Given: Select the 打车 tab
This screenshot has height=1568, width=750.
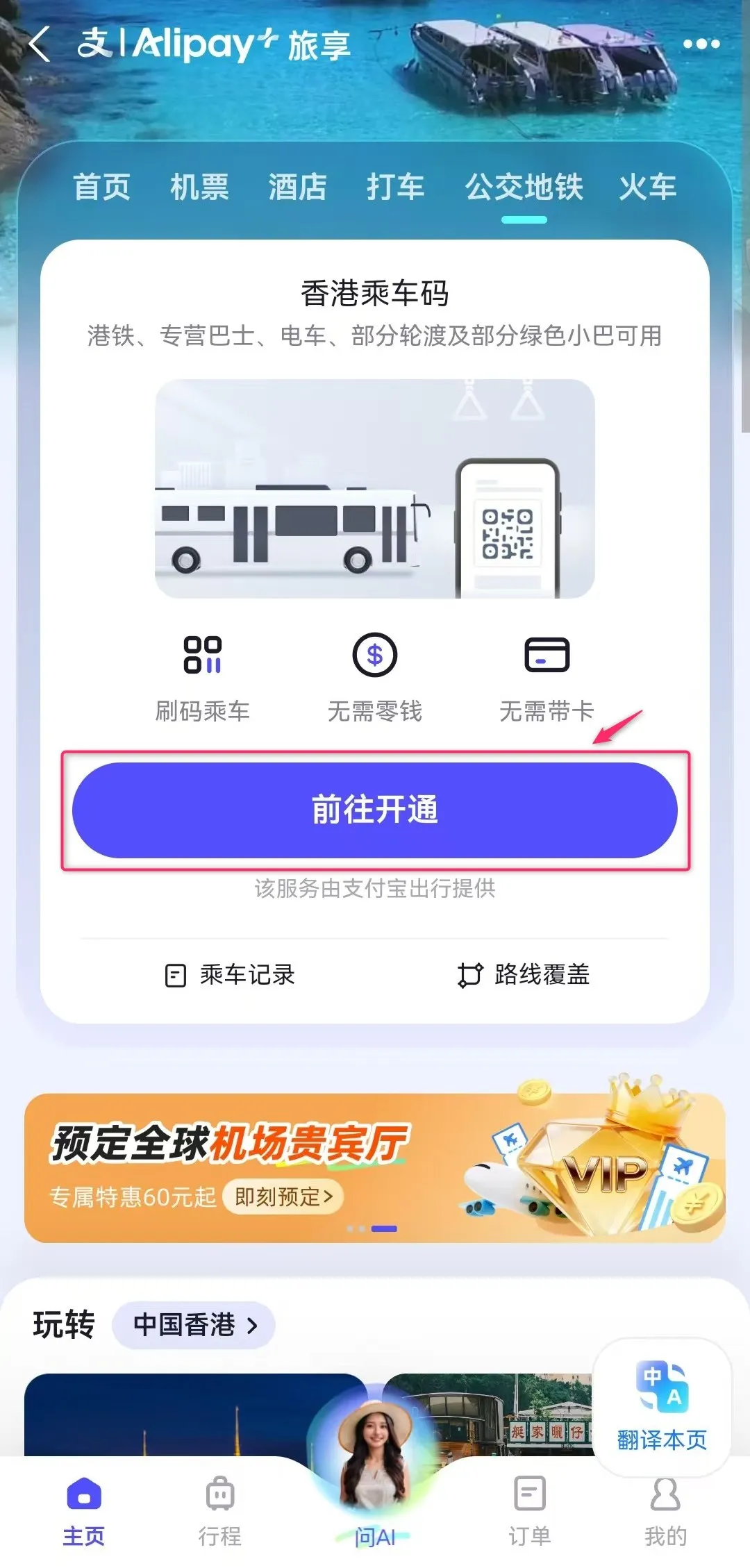Looking at the screenshot, I should 395,187.
